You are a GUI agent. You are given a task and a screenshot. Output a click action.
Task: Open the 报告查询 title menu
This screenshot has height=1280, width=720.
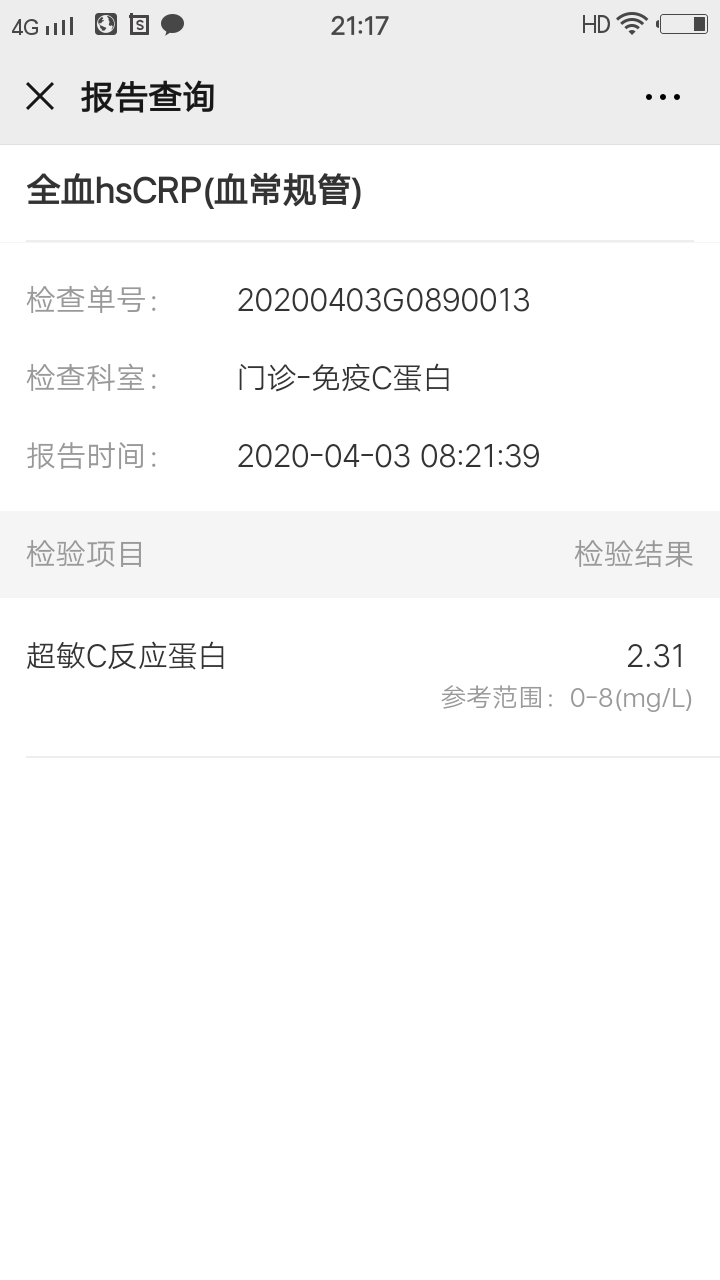[148, 96]
